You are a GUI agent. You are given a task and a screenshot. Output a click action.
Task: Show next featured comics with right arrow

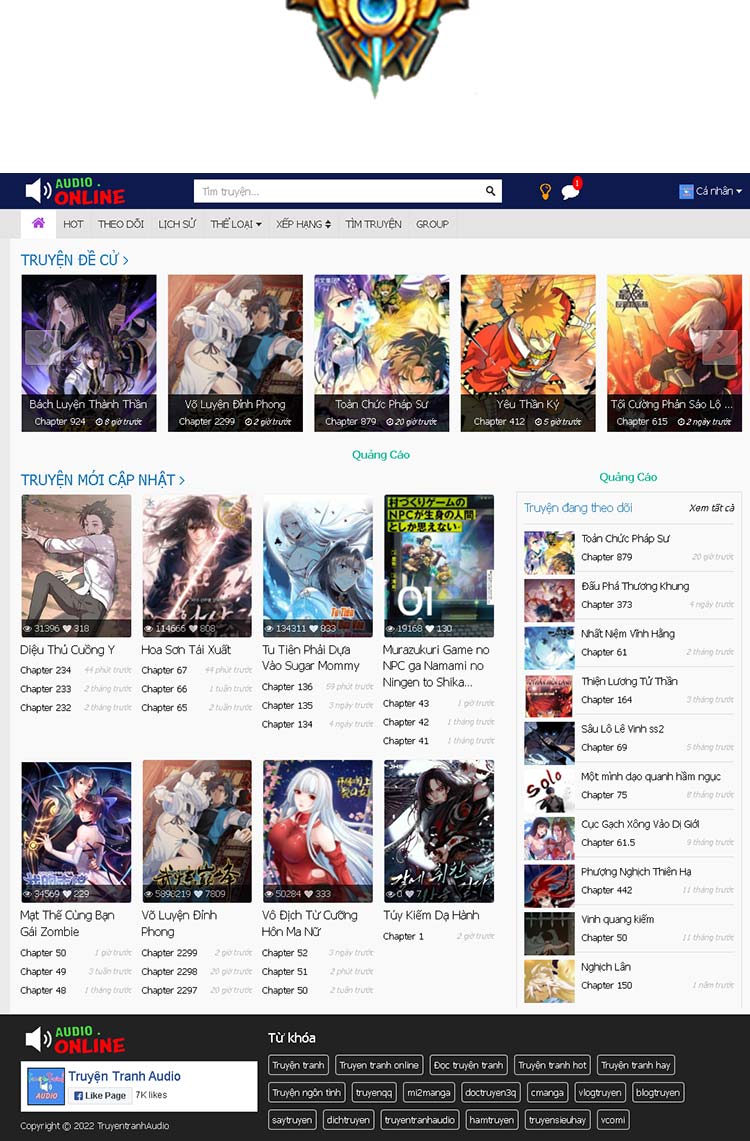point(720,346)
